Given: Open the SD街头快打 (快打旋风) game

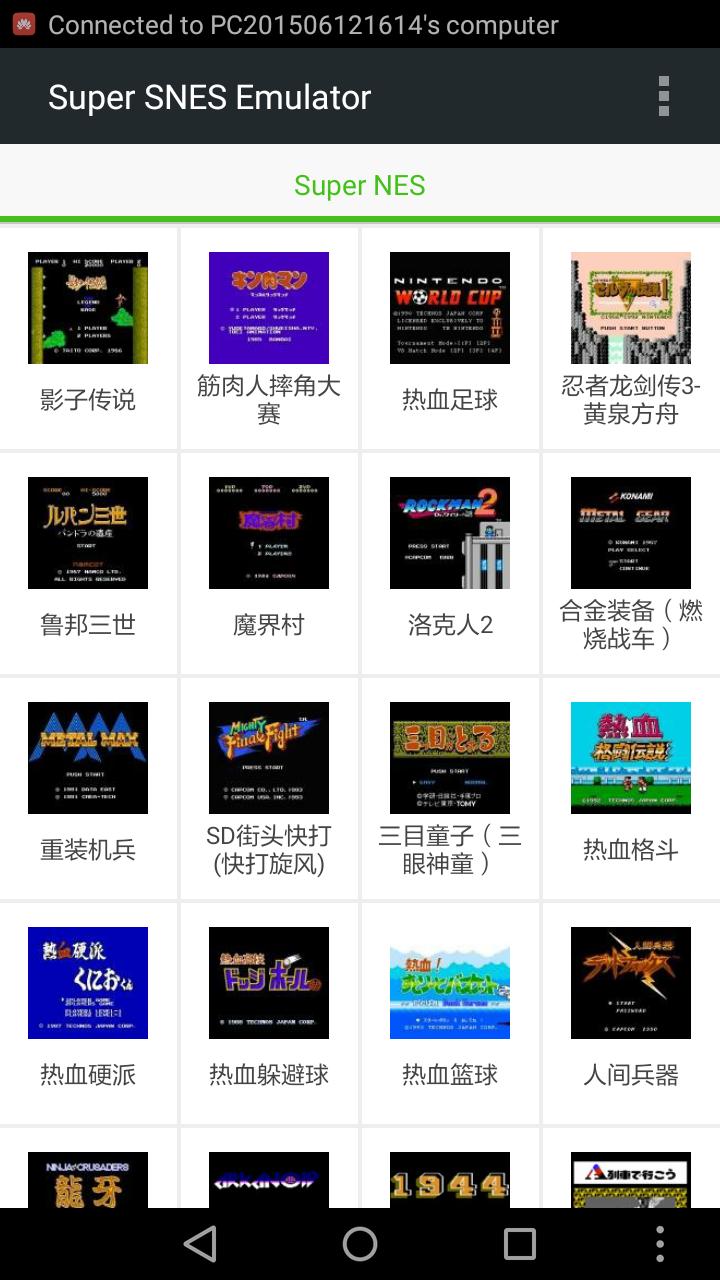Looking at the screenshot, I should 268,757.
